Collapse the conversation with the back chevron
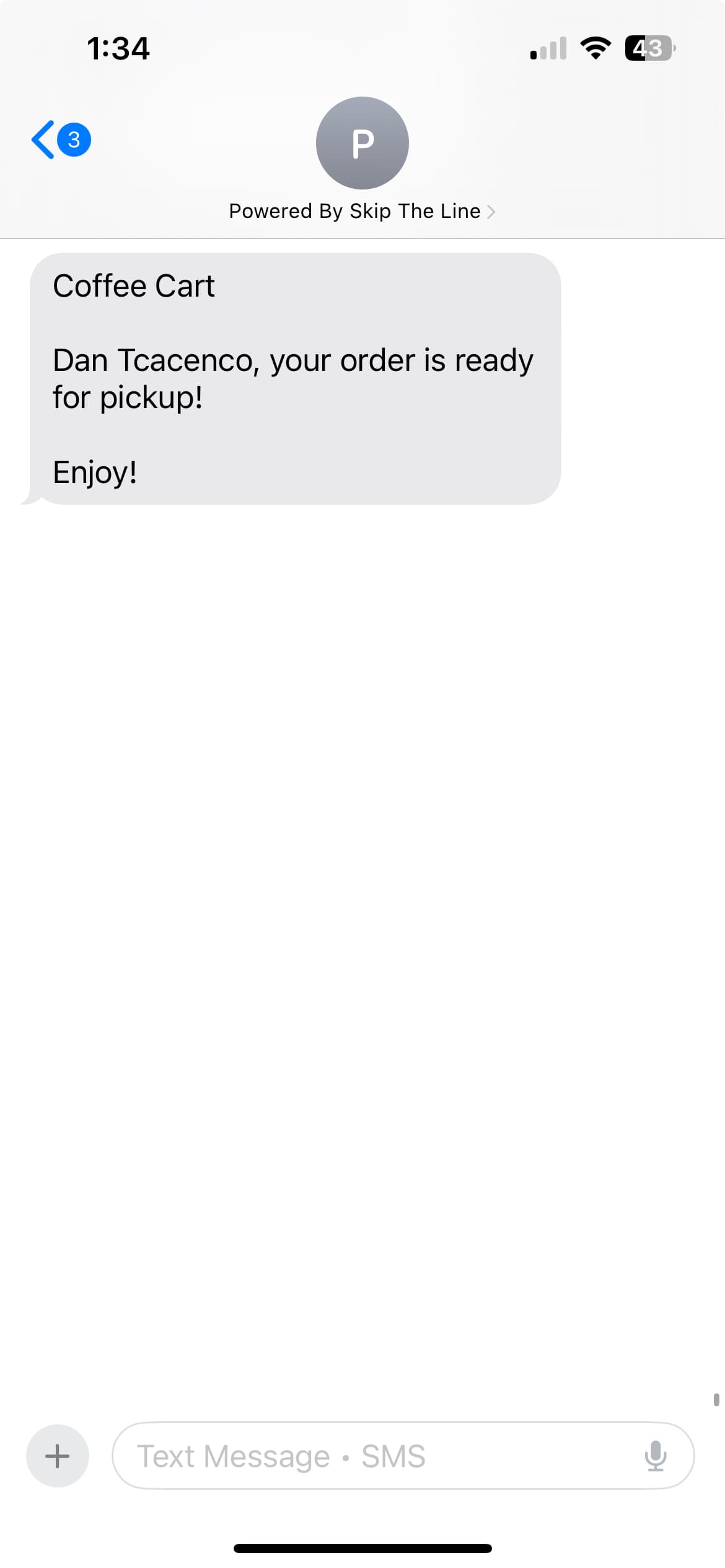The height and width of the screenshot is (1568, 725). 45,140
